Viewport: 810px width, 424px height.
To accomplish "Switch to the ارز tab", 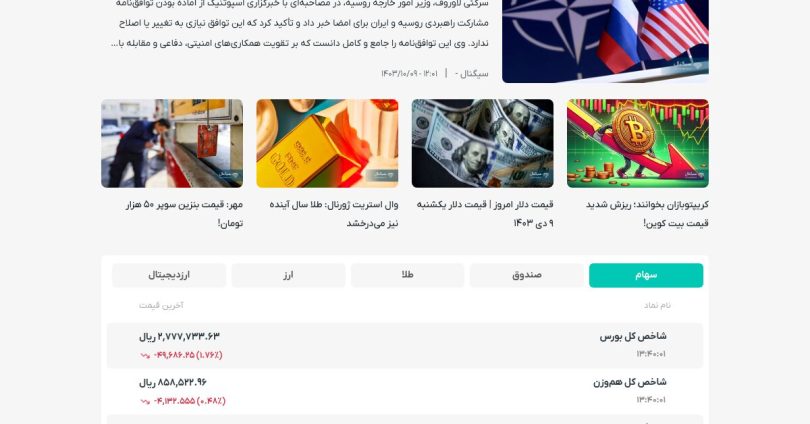I will point(288,275).
